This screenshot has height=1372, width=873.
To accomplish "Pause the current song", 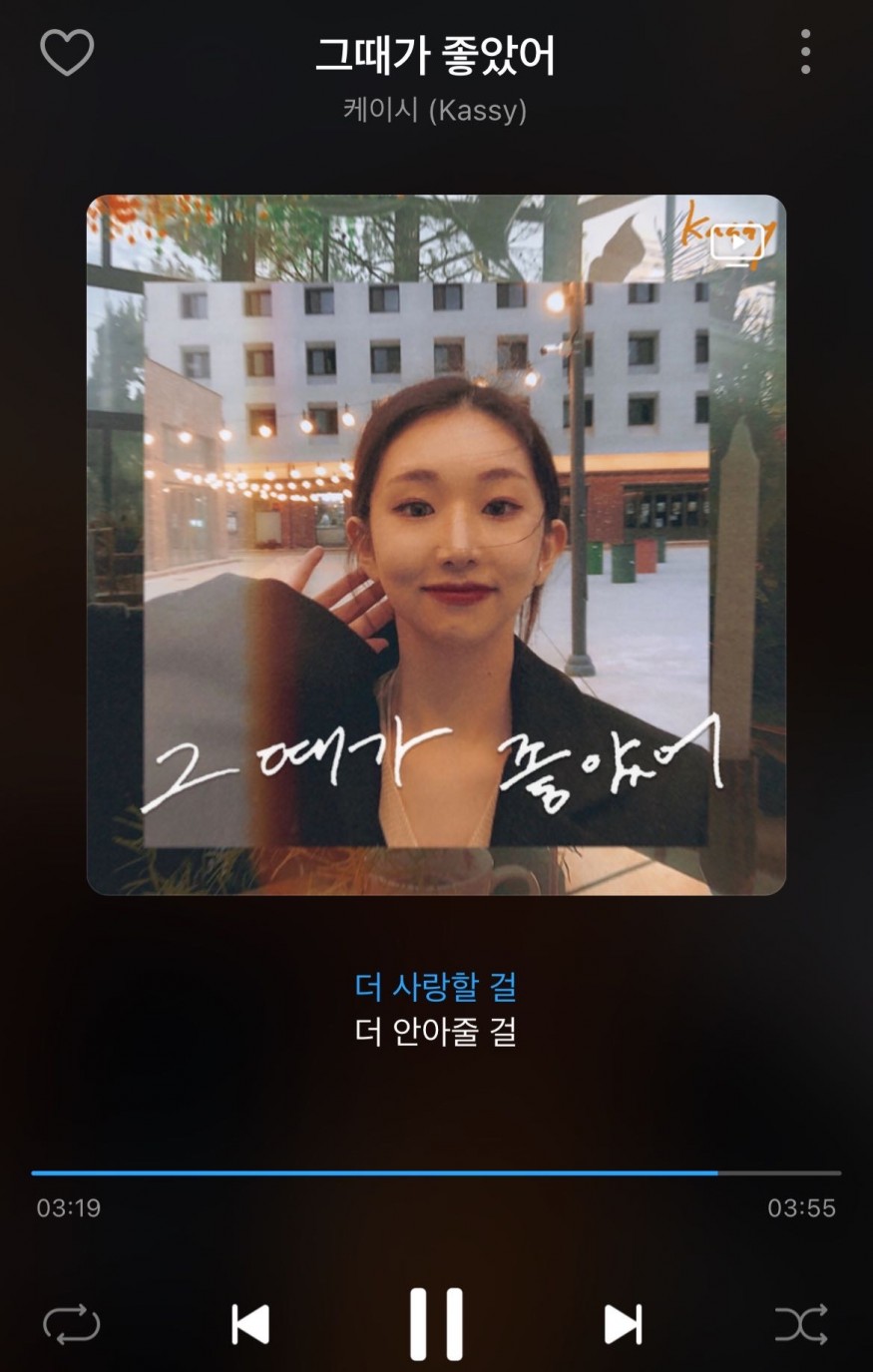I will point(437,1325).
